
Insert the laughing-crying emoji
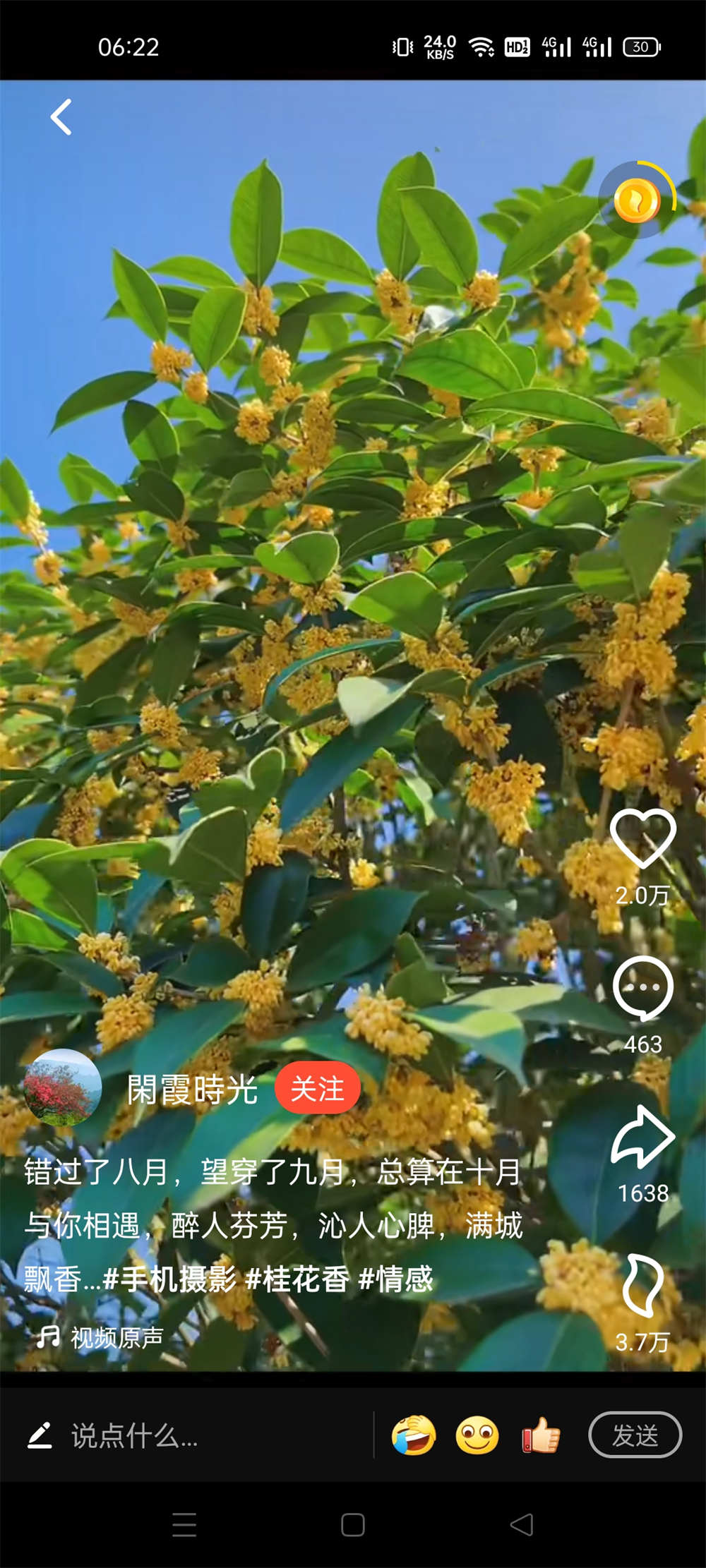[x=414, y=1435]
